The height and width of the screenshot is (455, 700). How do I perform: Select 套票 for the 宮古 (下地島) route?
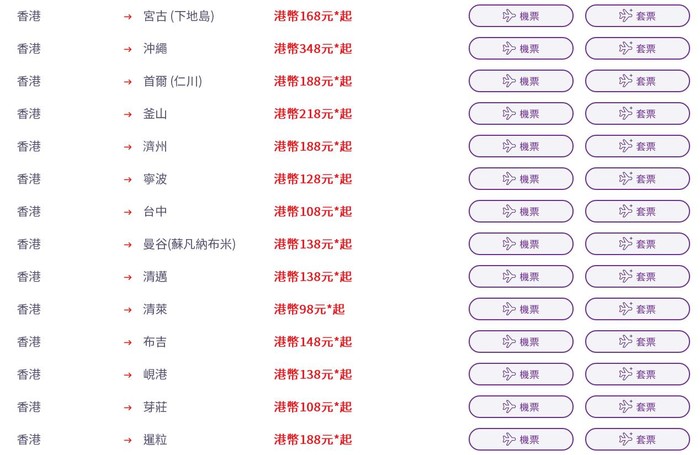(x=637, y=16)
